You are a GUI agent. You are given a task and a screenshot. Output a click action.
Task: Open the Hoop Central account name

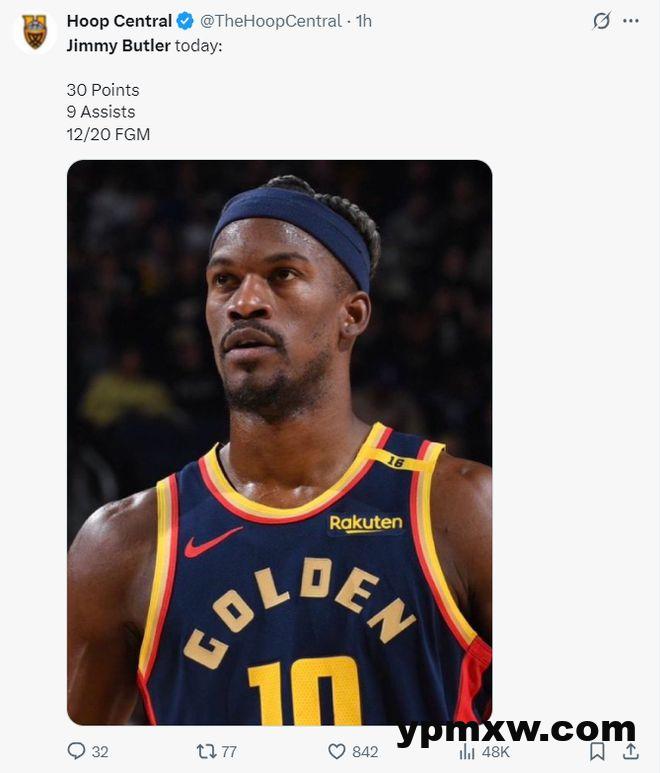[x=119, y=20]
